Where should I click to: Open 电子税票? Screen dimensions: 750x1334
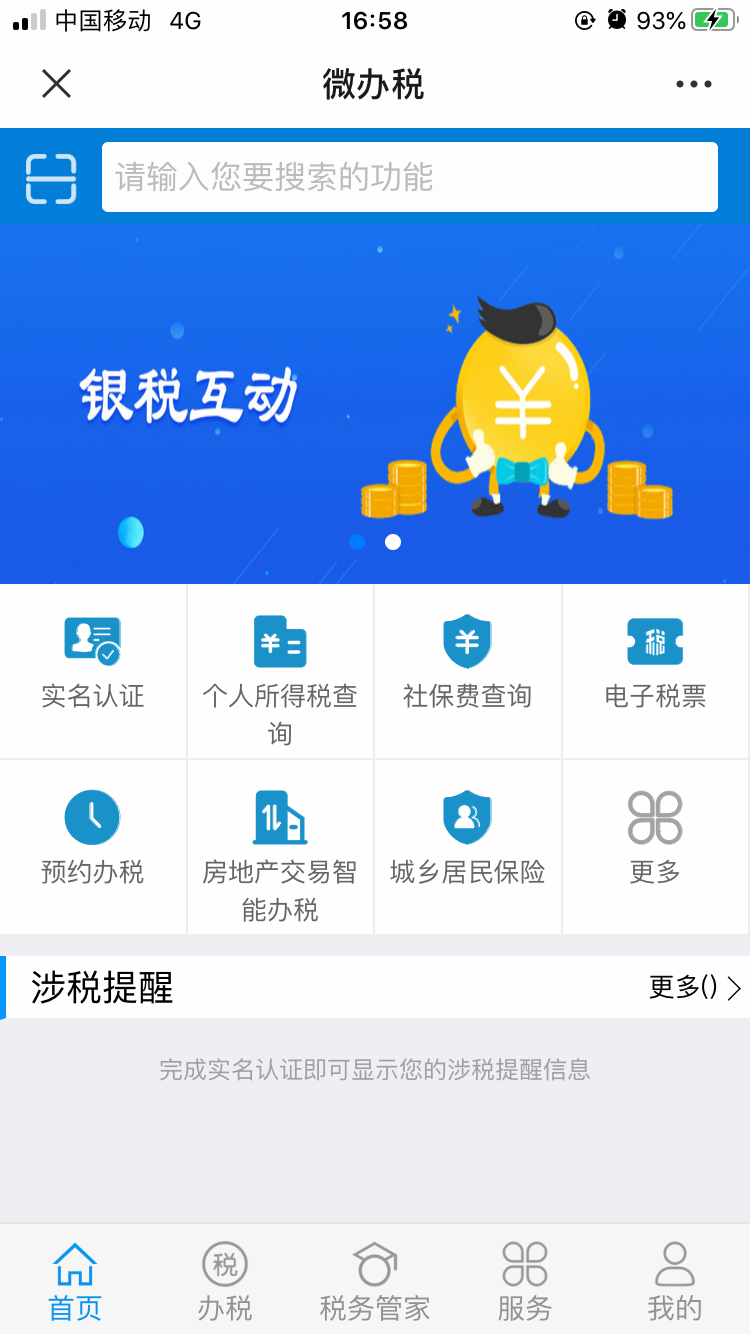(656, 671)
